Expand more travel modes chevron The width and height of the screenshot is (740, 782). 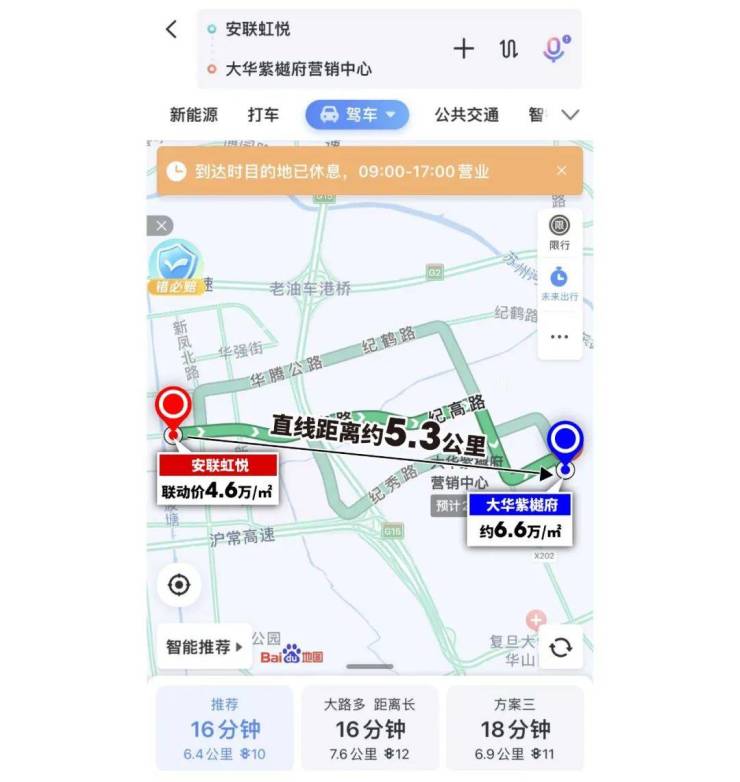coord(570,115)
